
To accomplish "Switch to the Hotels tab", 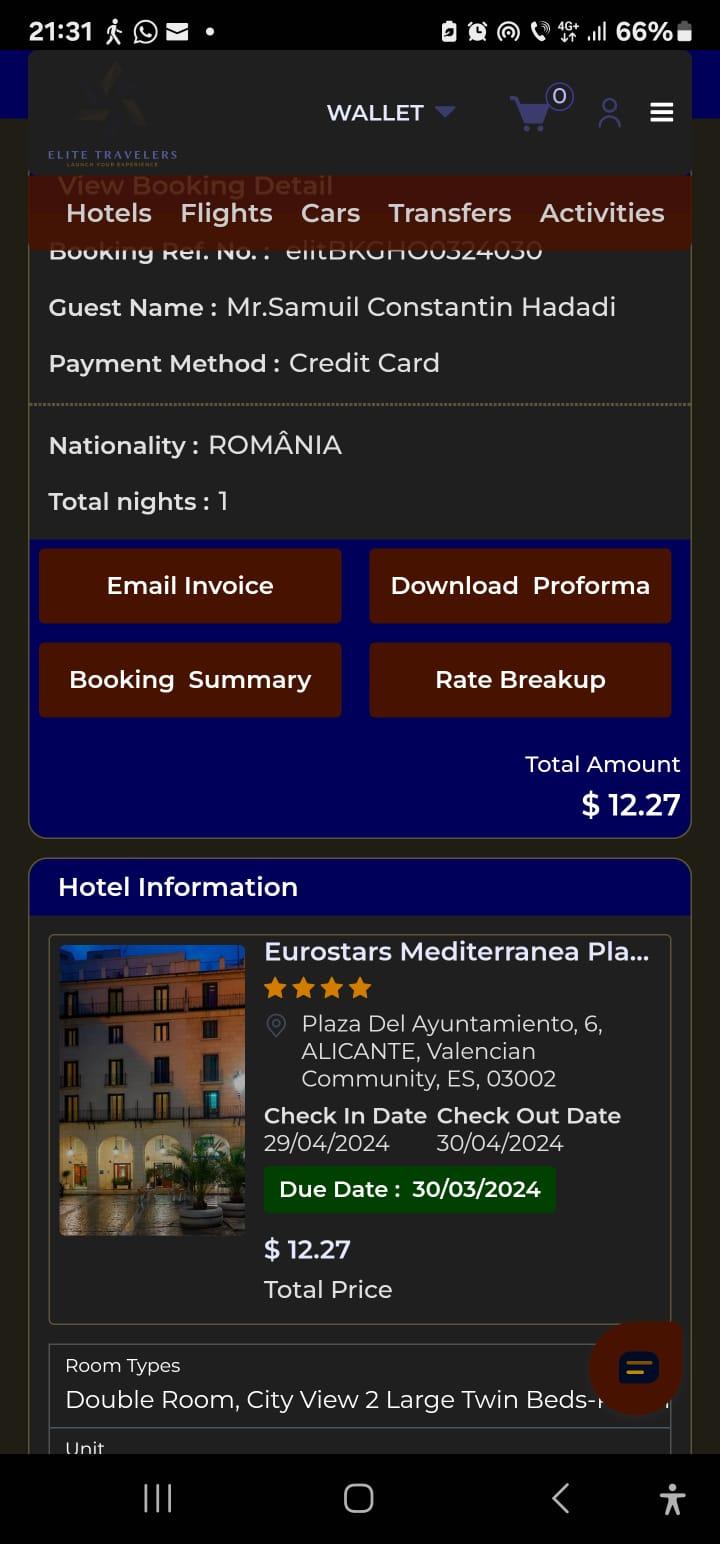I will [x=109, y=213].
